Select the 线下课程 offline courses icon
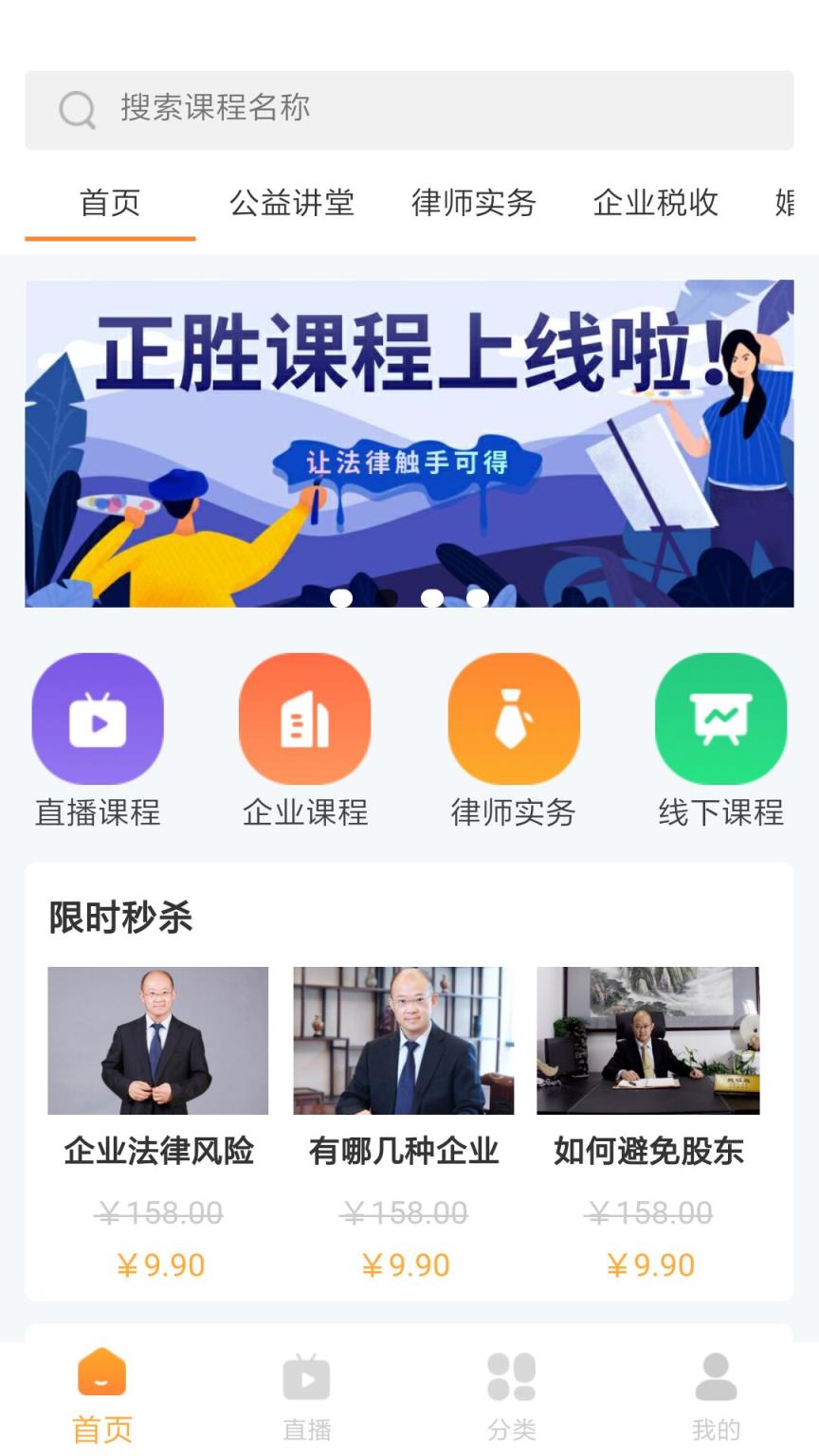This screenshot has height=1456, width=819. [720, 718]
